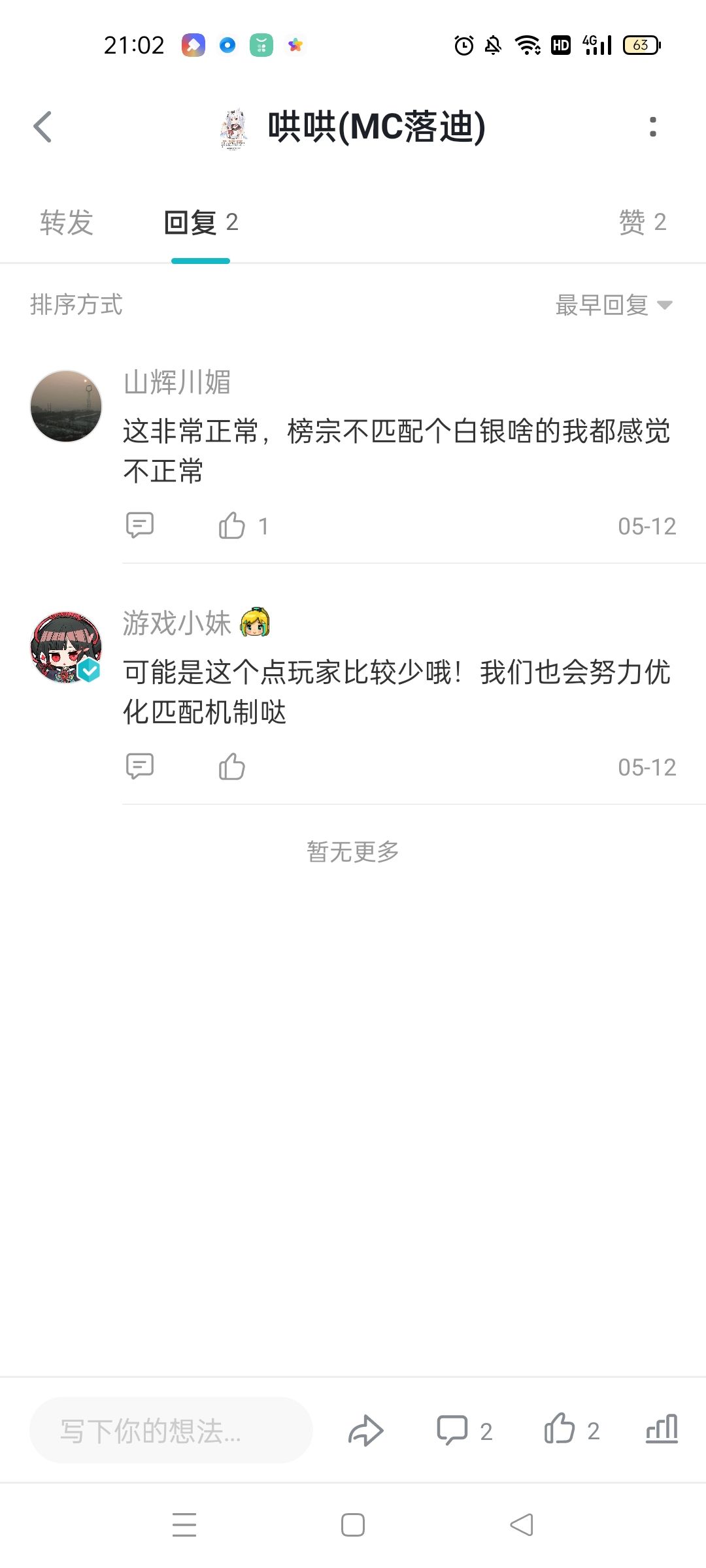Select the 回复 2 tab

coord(201,223)
